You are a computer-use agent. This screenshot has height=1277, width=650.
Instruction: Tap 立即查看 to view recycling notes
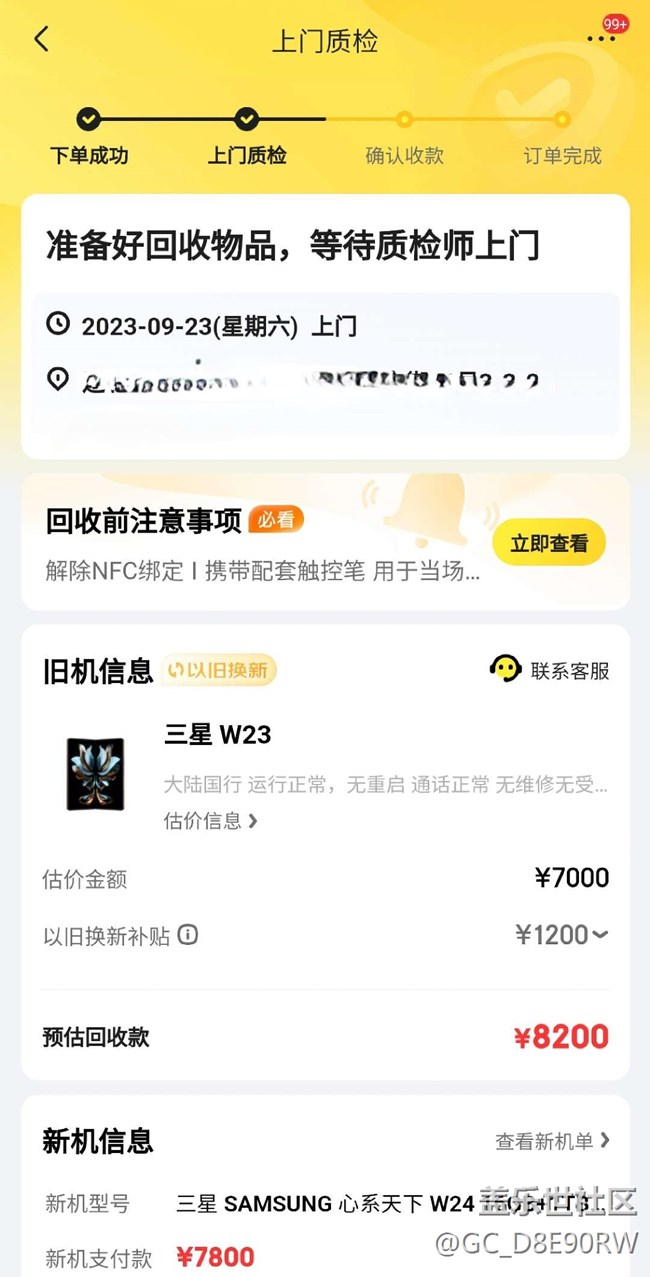coord(549,543)
